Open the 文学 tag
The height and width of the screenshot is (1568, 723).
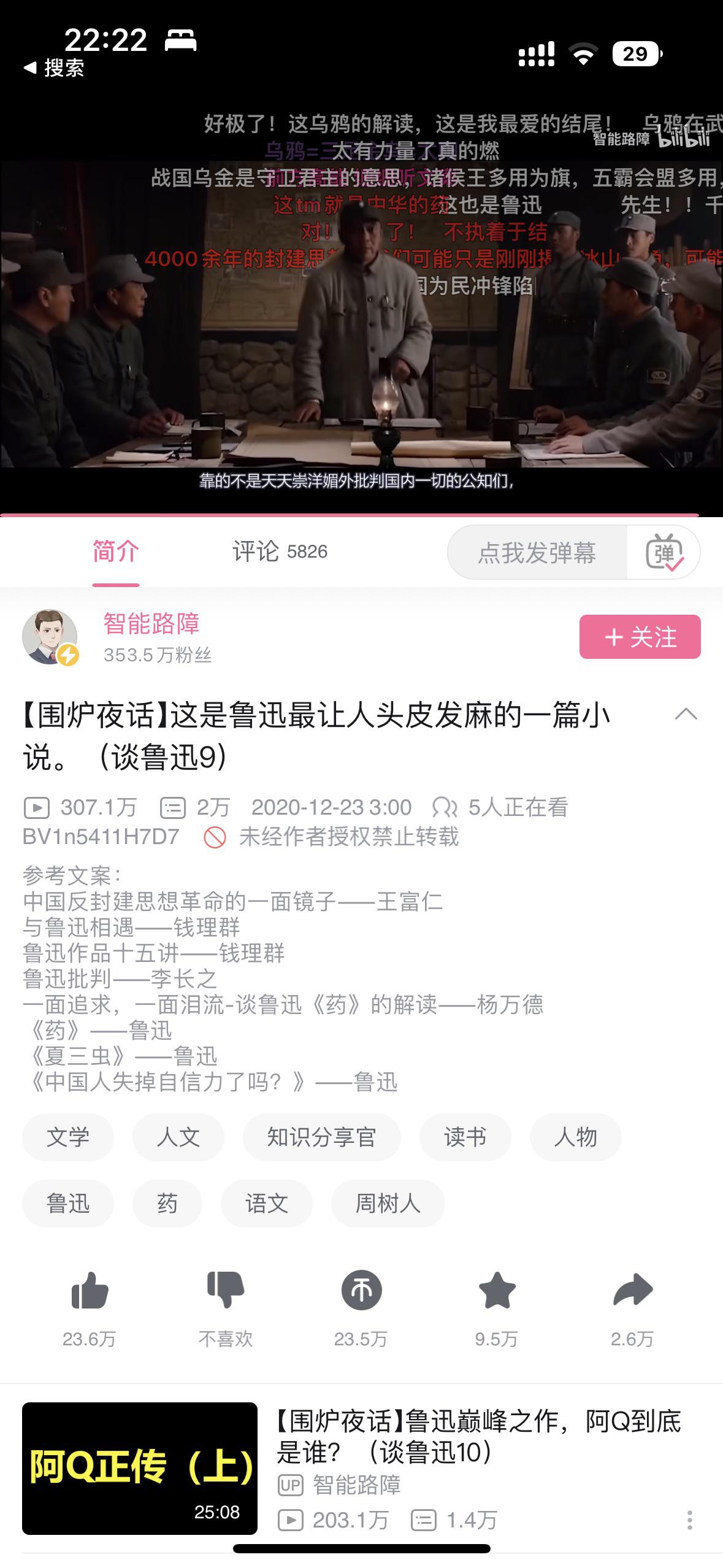(x=68, y=1137)
